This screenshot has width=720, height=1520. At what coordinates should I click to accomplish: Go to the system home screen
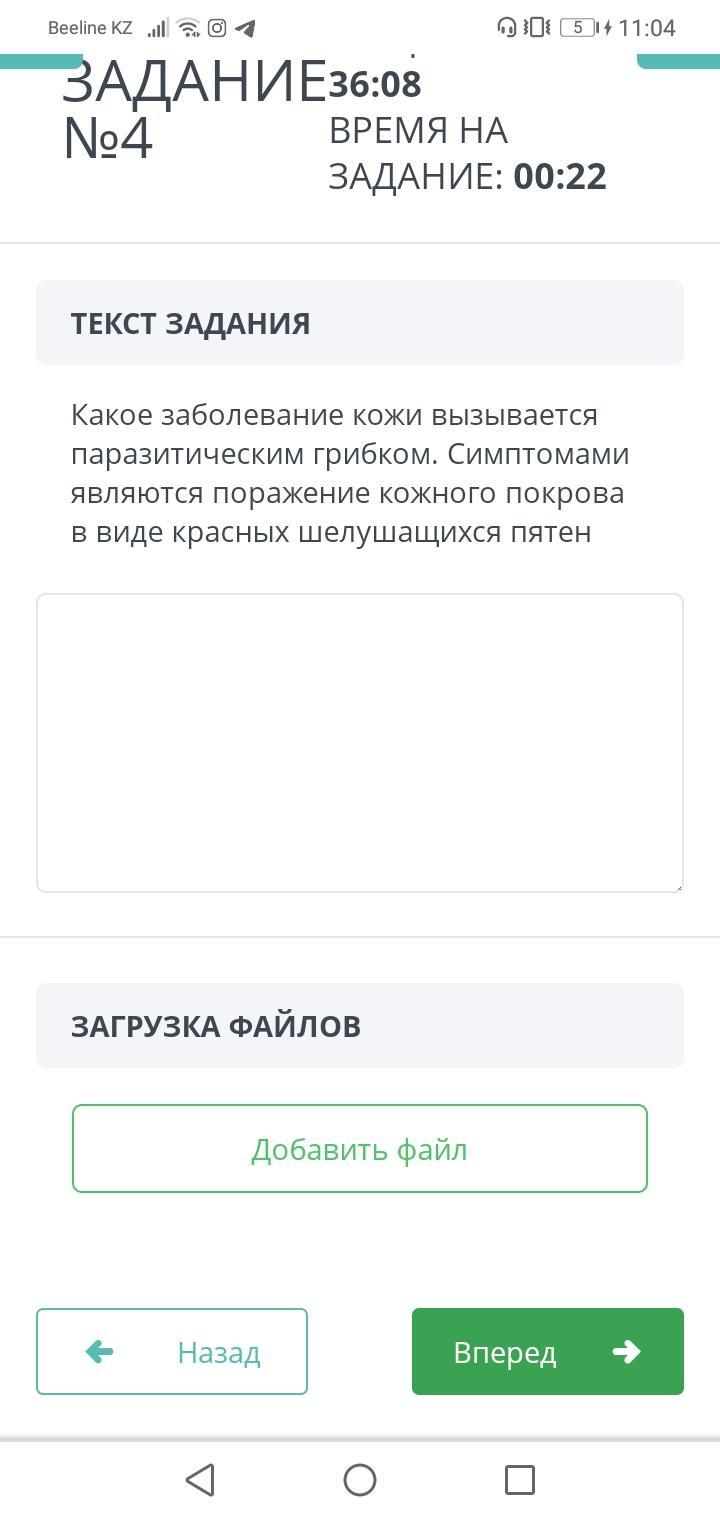pyautogui.click(x=360, y=1479)
